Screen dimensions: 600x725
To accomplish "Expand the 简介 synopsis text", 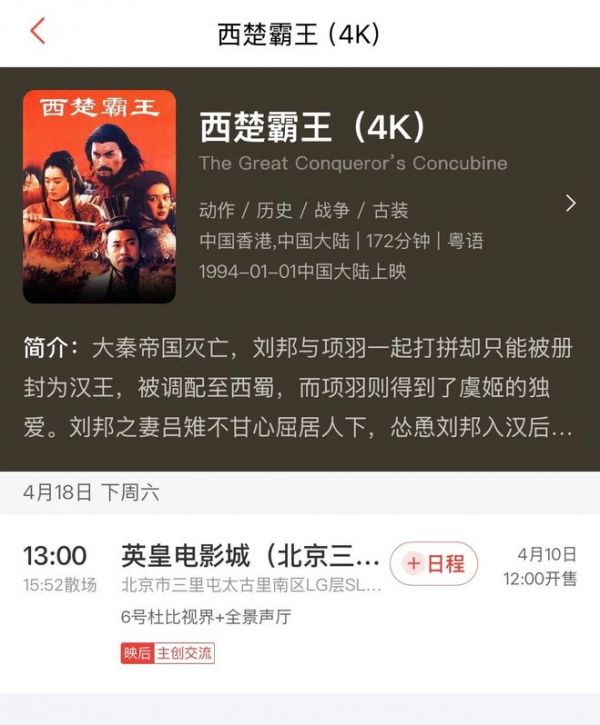I will click(299, 389).
